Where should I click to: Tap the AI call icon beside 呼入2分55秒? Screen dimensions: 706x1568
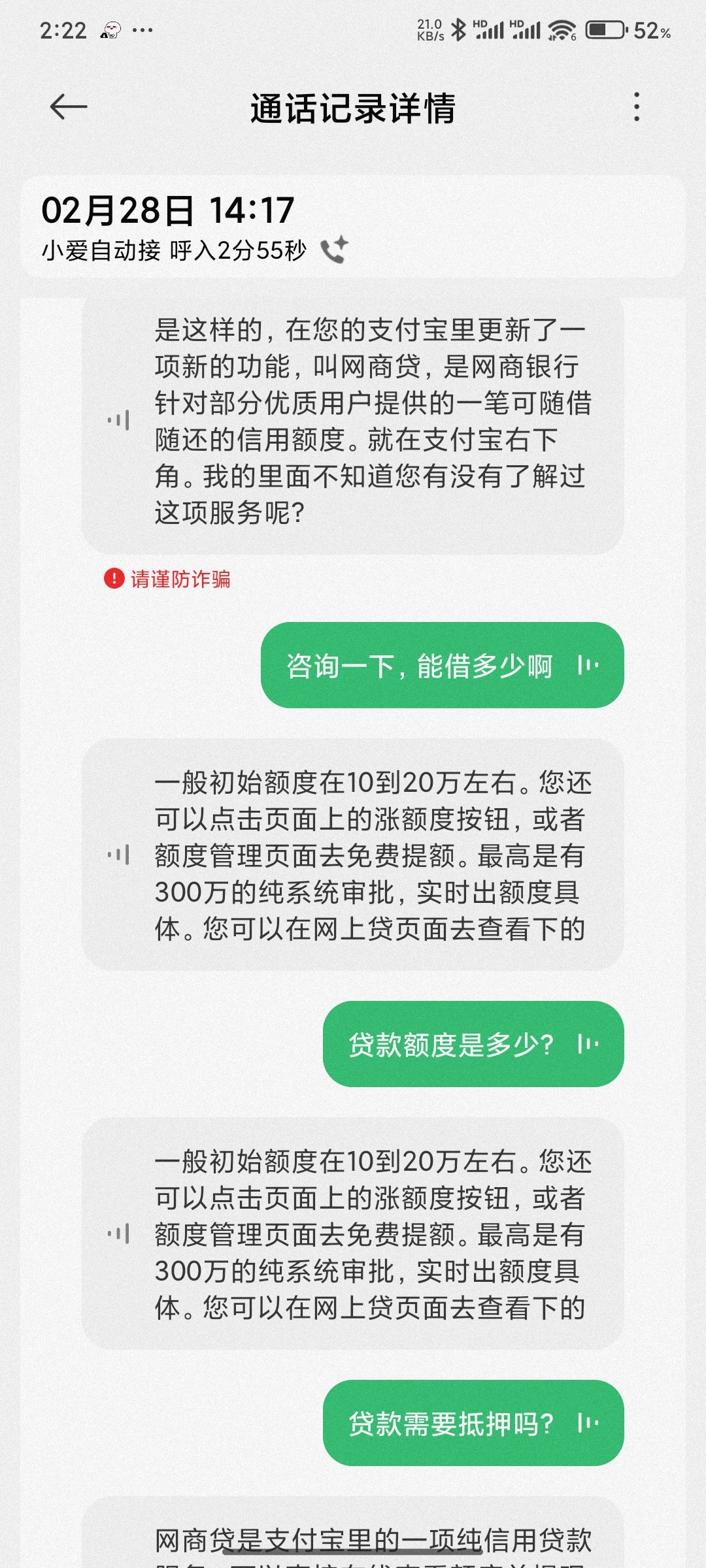(334, 250)
